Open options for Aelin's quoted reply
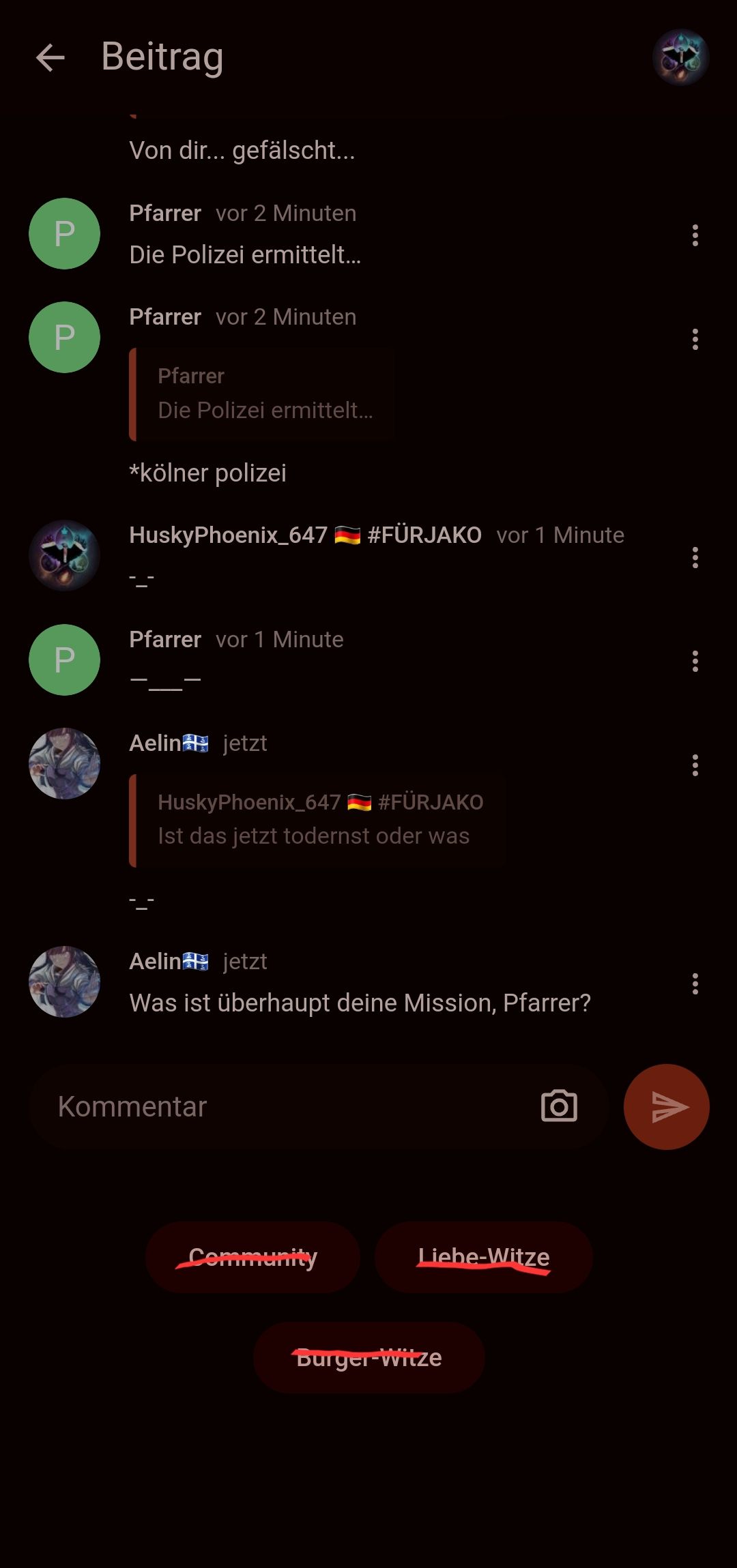This screenshot has width=737, height=1568. pos(695,765)
